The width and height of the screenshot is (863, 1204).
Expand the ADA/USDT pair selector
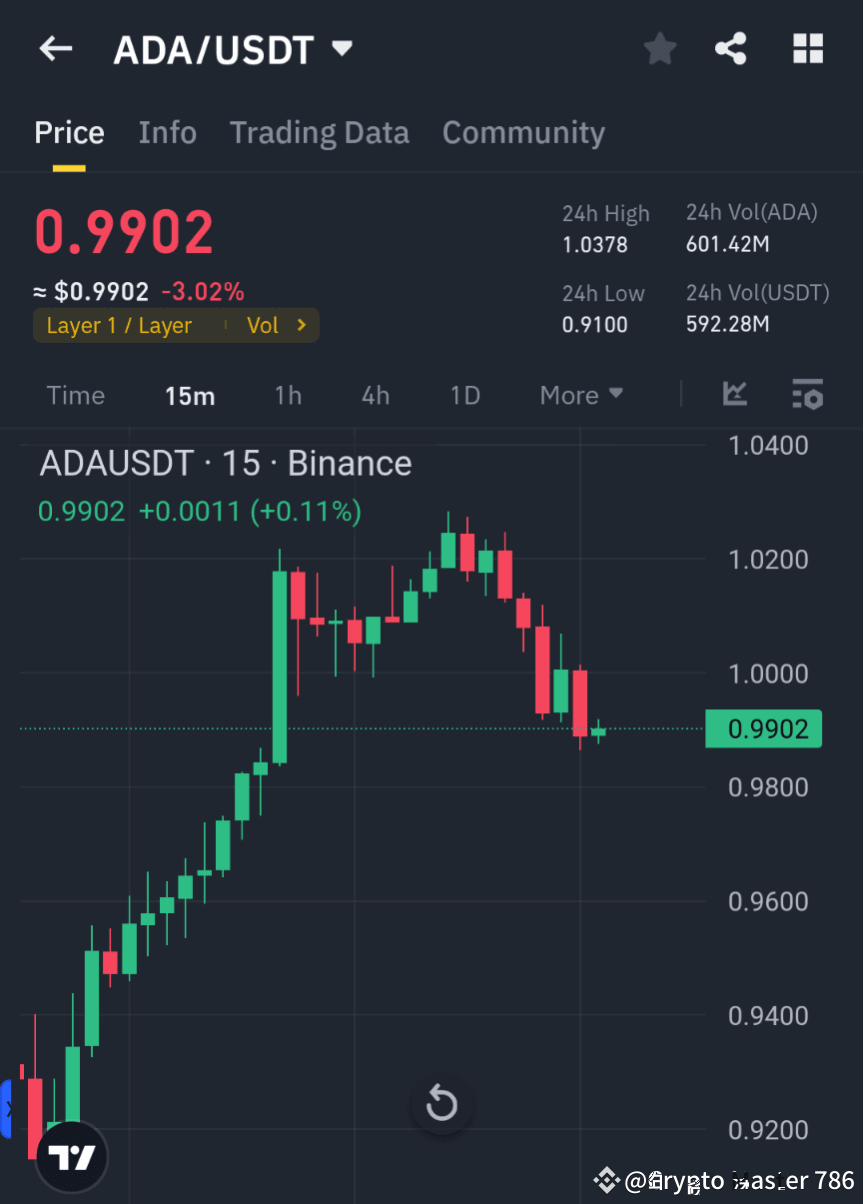(x=340, y=47)
